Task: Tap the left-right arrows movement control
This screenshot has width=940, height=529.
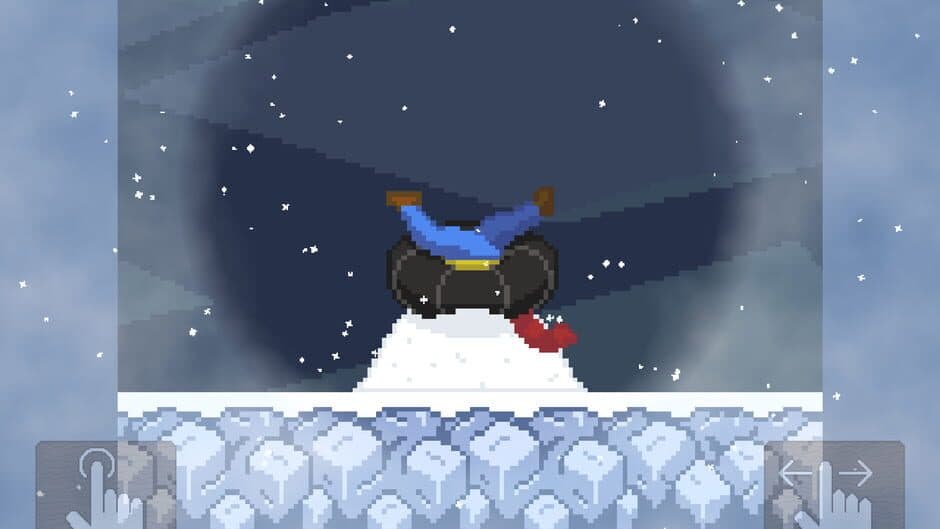Action: [x=834, y=485]
